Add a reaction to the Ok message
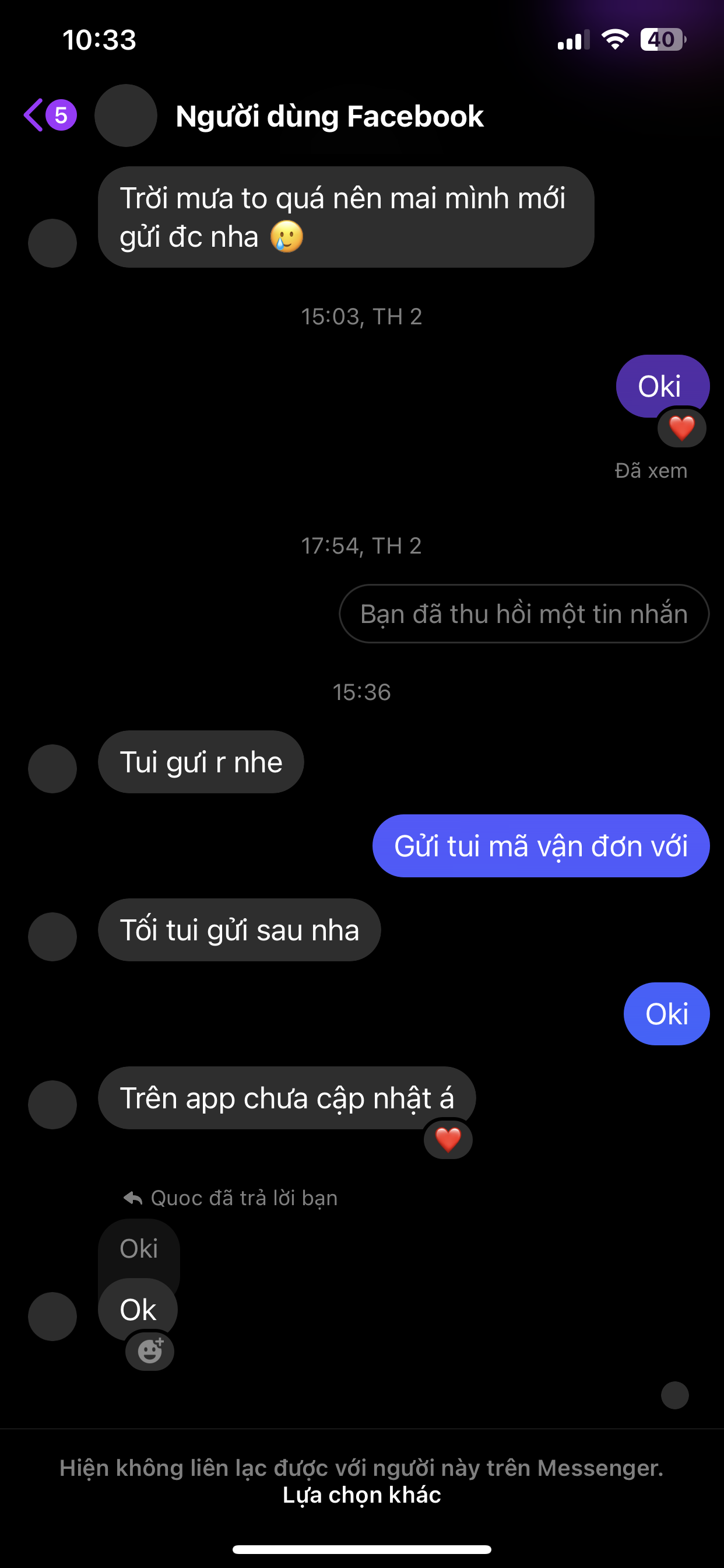Screen dimensions: 724x1568 click(150, 1352)
